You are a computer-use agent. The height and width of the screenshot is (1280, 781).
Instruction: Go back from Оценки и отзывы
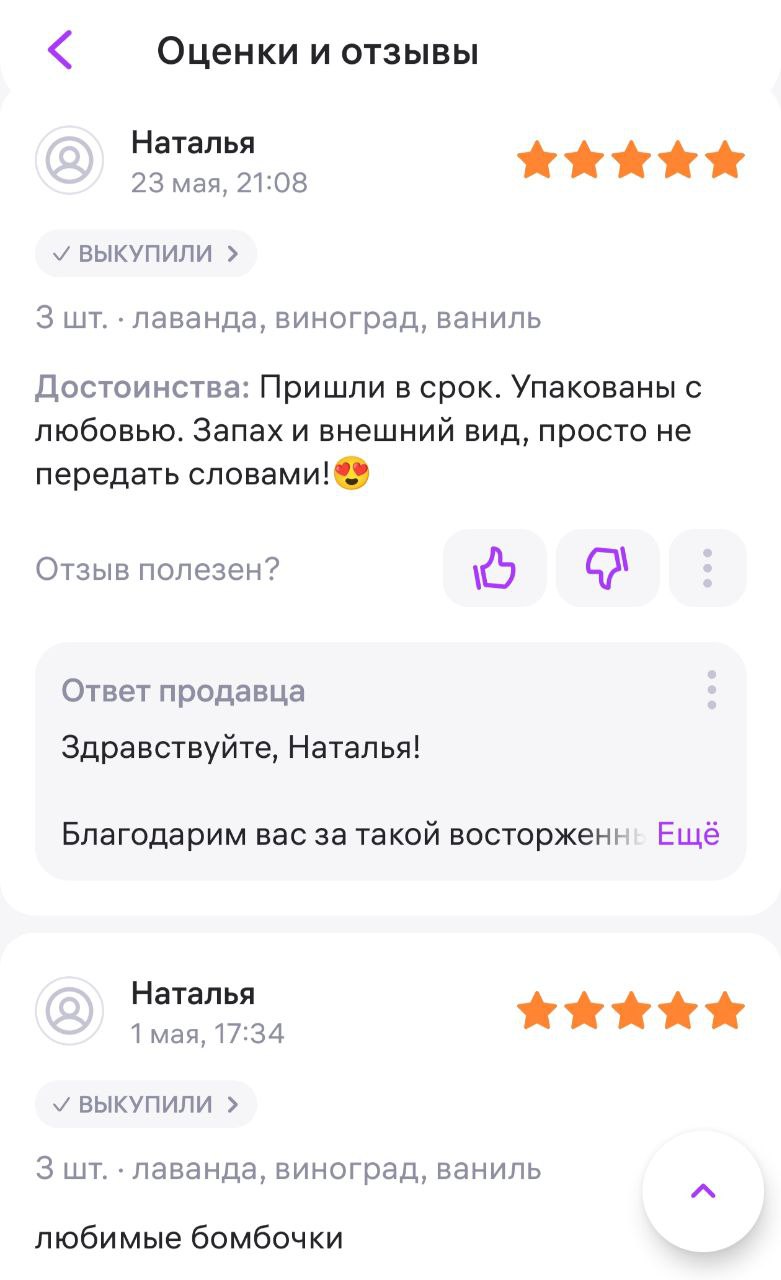click(60, 50)
